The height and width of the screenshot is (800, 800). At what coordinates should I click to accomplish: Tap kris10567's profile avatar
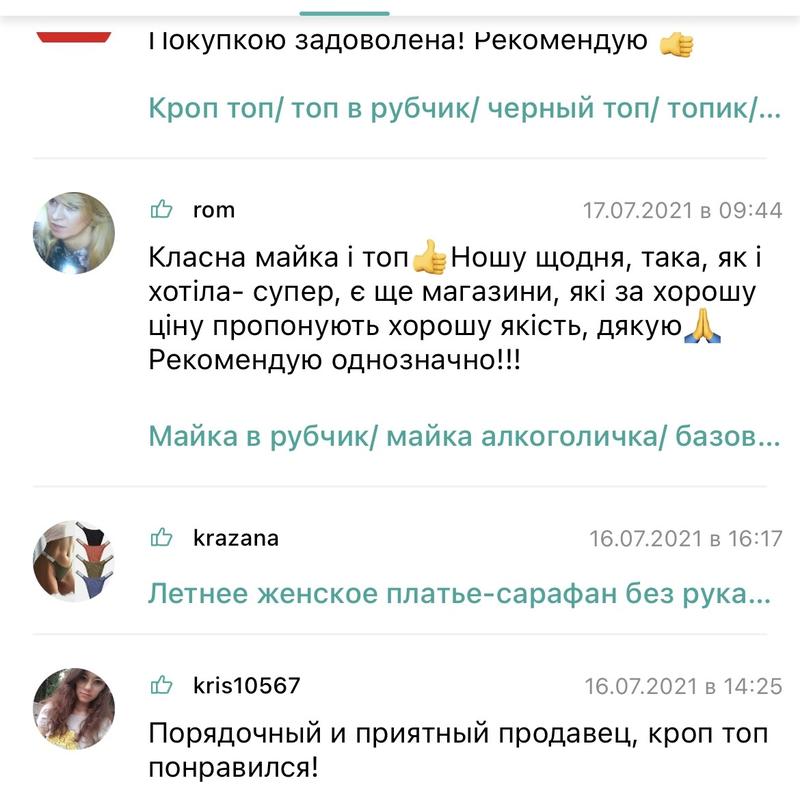(74, 709)
